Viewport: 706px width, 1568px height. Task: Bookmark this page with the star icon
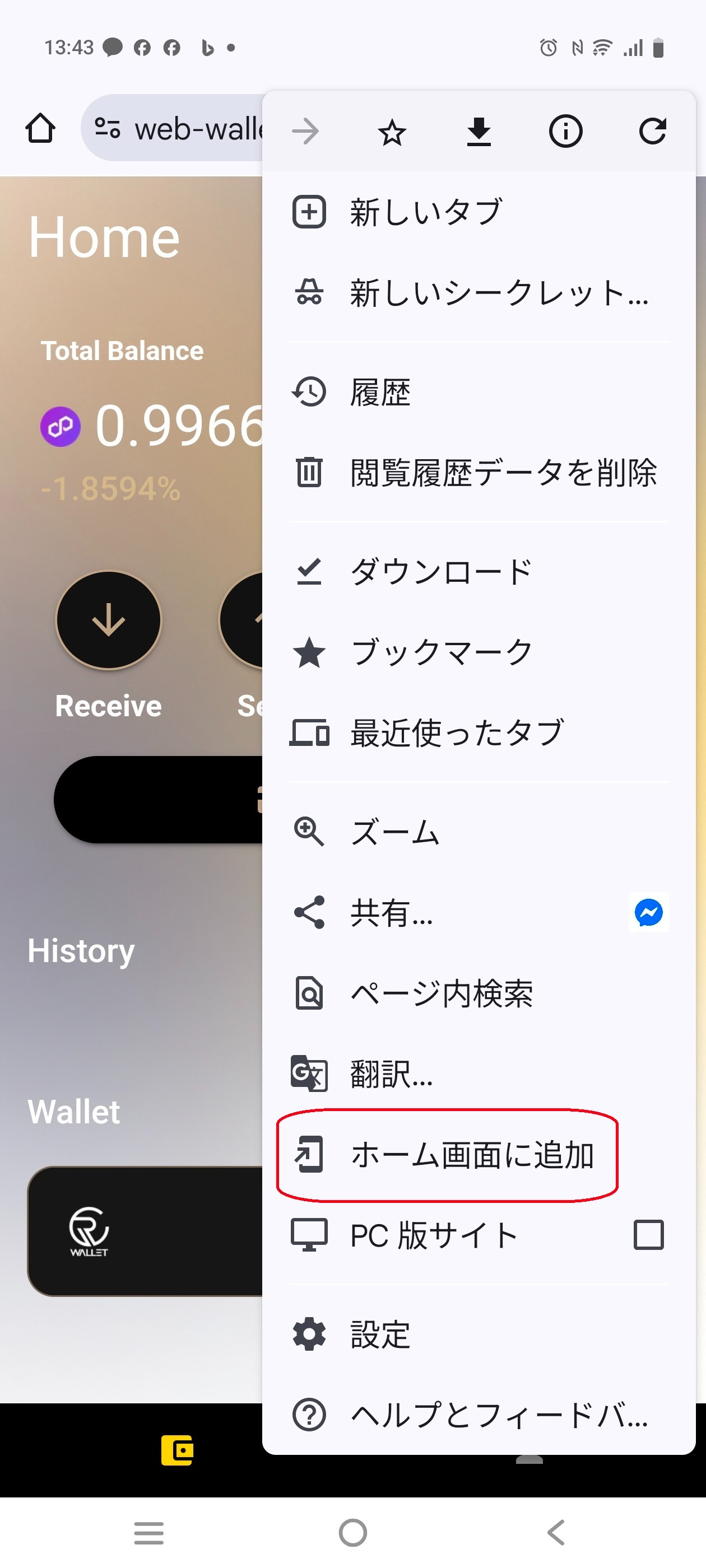tap(392, 132)
